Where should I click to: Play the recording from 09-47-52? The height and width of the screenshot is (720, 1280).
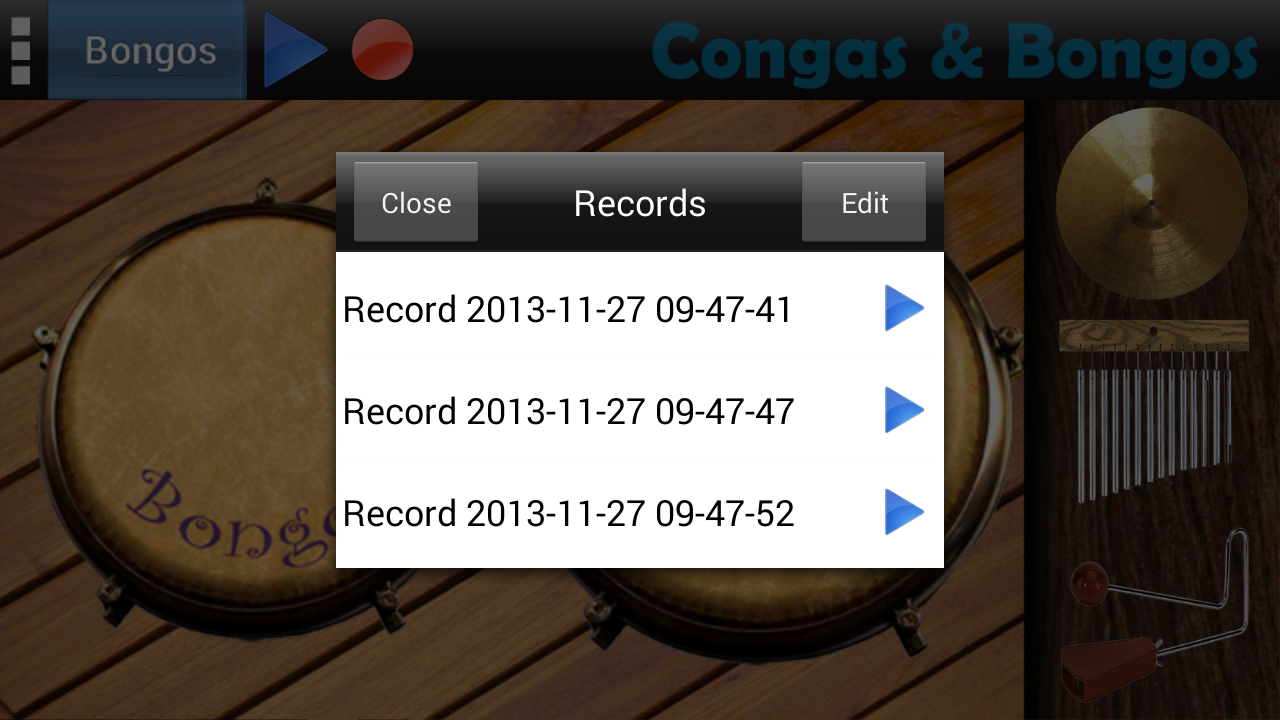click(904, 512)
